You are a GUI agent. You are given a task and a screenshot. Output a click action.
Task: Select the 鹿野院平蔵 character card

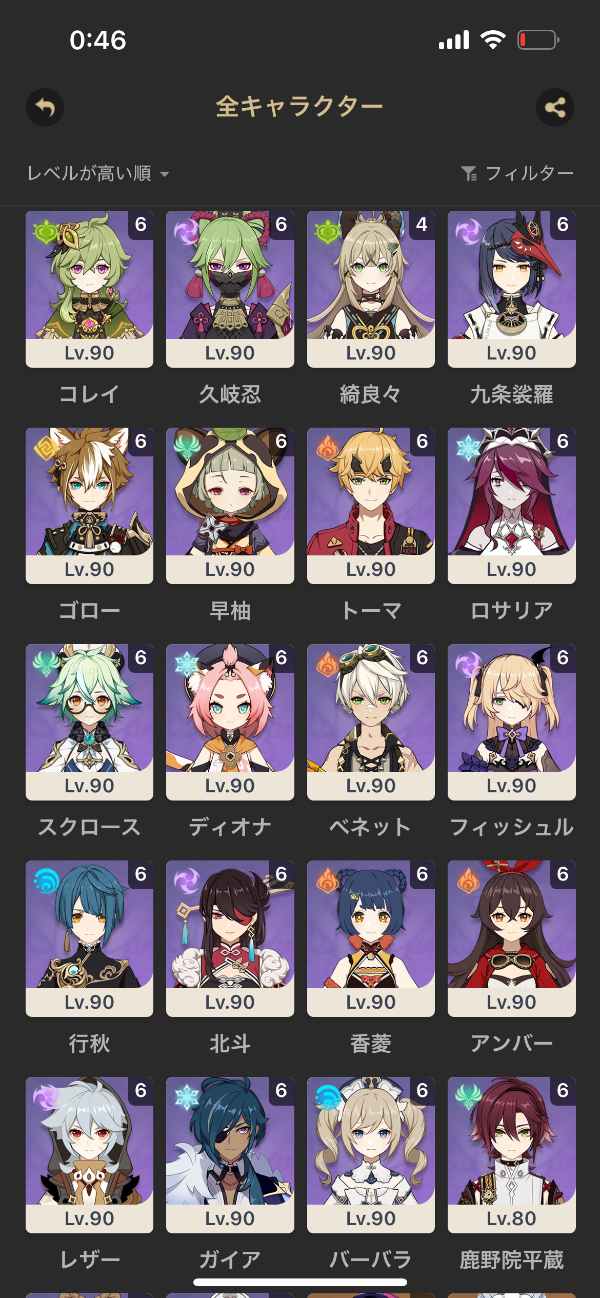pyautogui.click(x=512, y=1155)
